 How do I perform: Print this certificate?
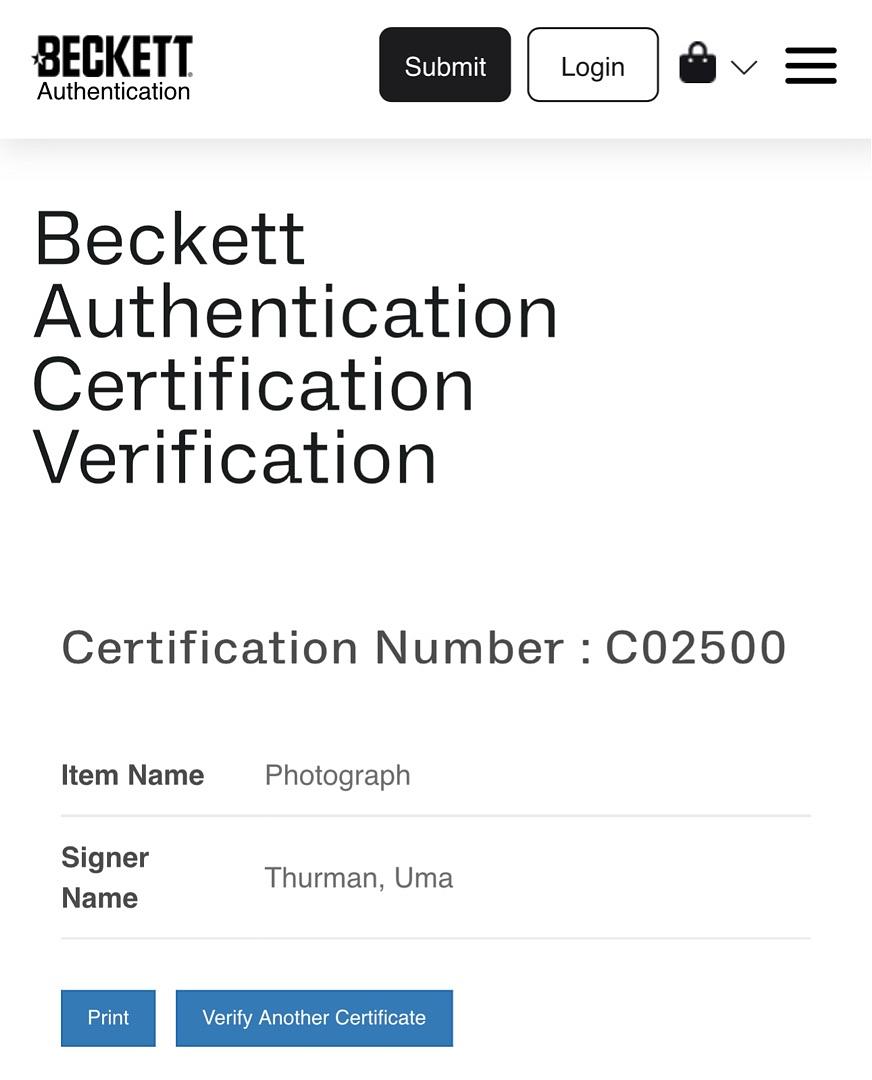point(108,1018)
